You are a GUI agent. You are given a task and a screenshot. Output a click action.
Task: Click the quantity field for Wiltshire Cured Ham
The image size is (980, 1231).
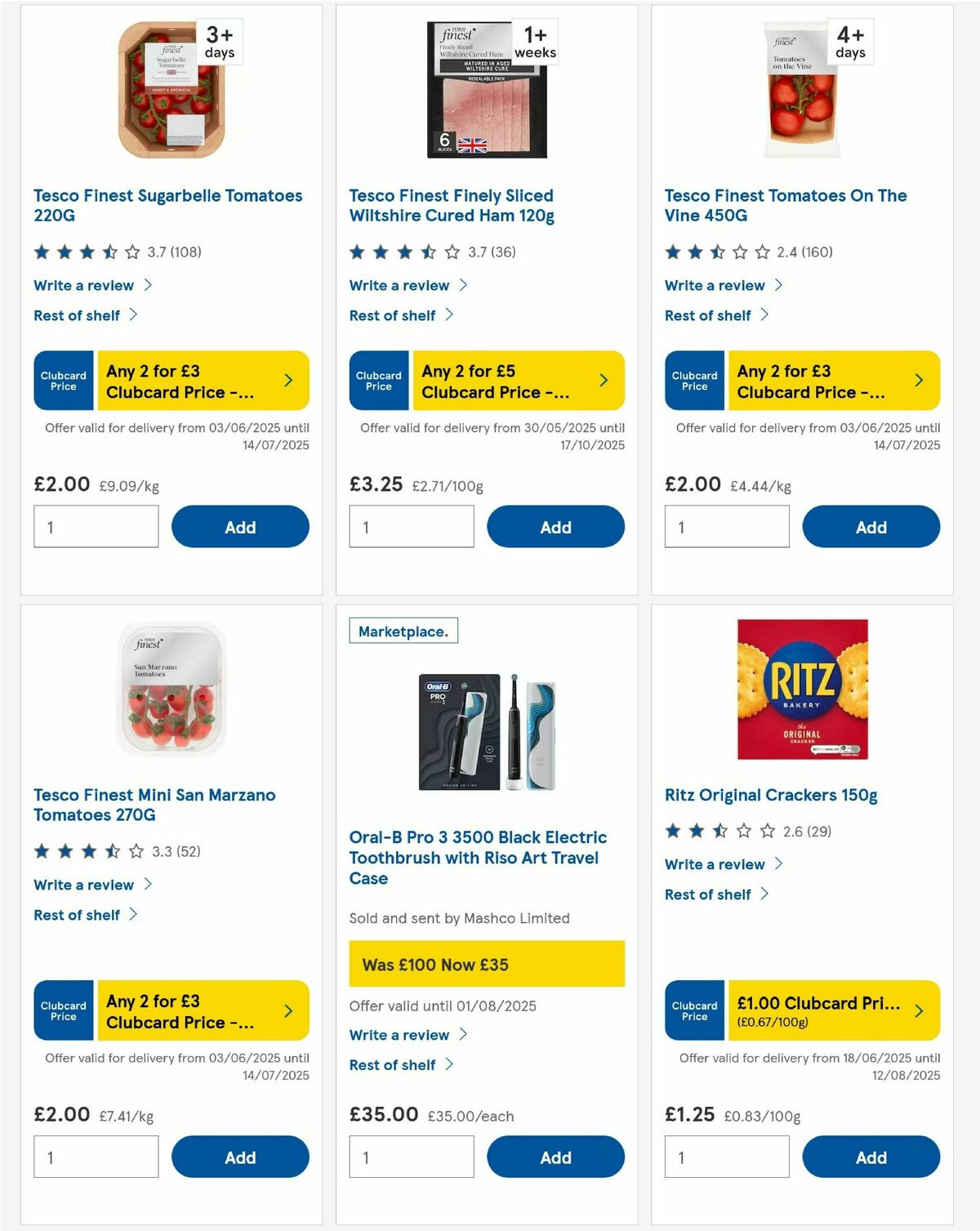pos(412,526)
